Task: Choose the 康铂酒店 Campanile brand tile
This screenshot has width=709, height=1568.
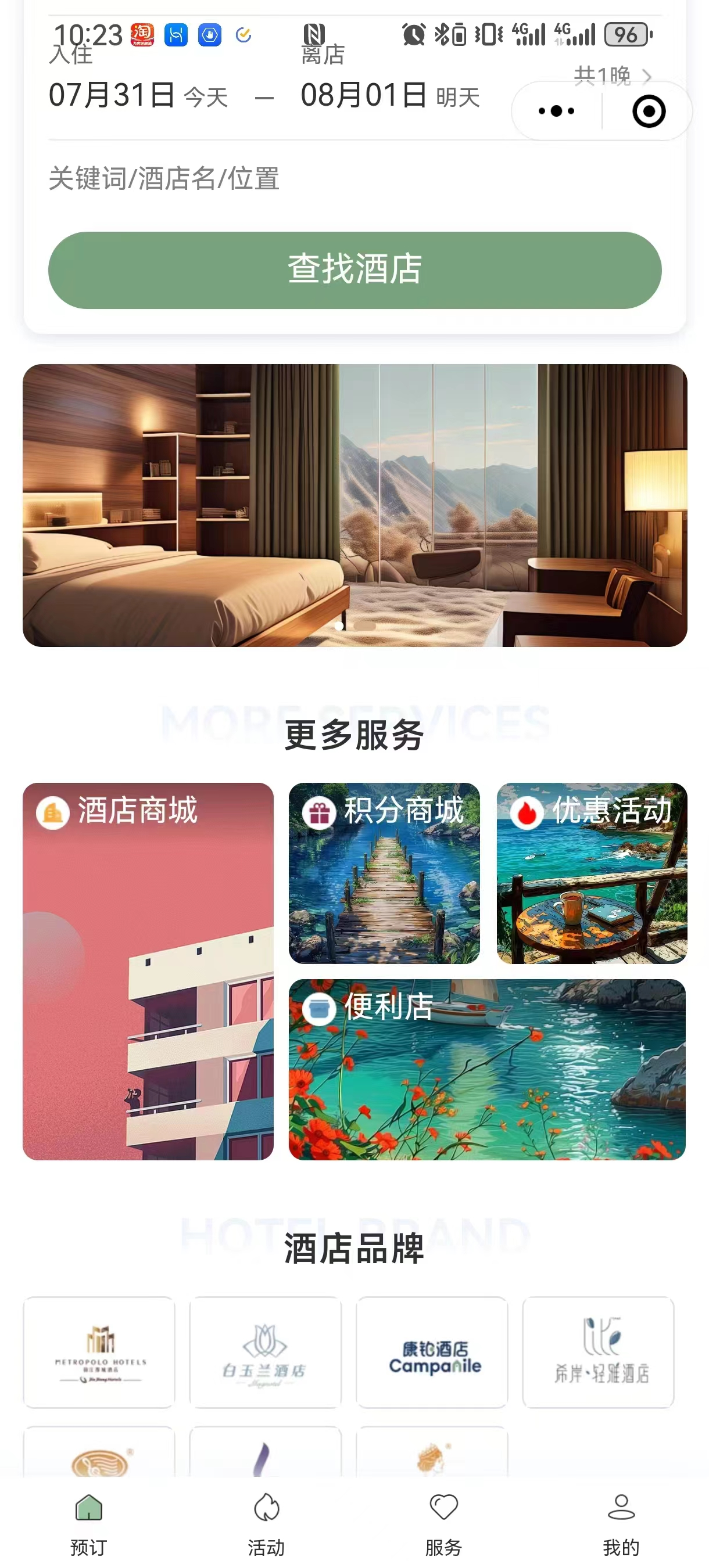Action: pos(432,1352)
